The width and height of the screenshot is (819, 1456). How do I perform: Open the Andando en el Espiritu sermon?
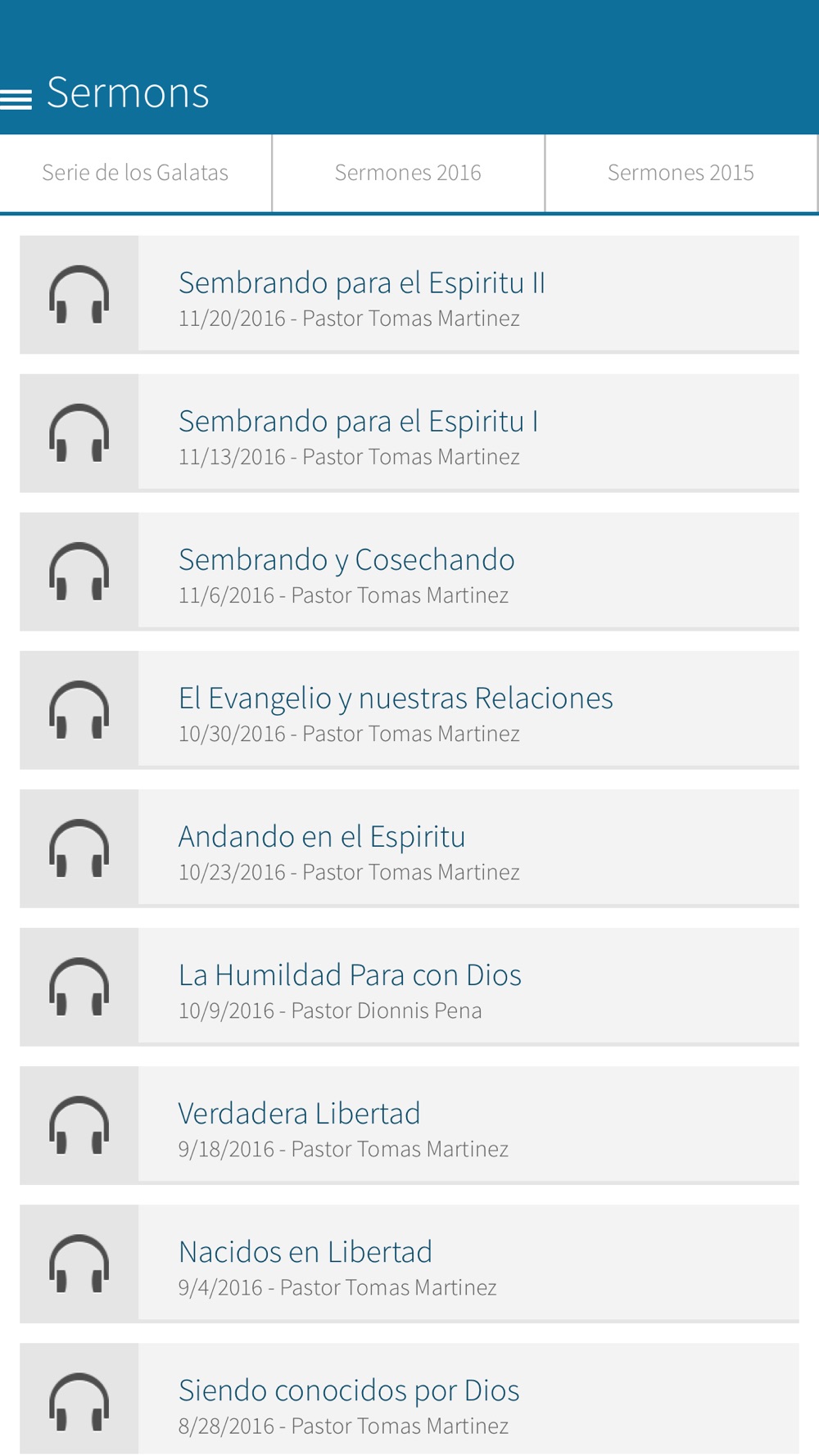(409, 848)
